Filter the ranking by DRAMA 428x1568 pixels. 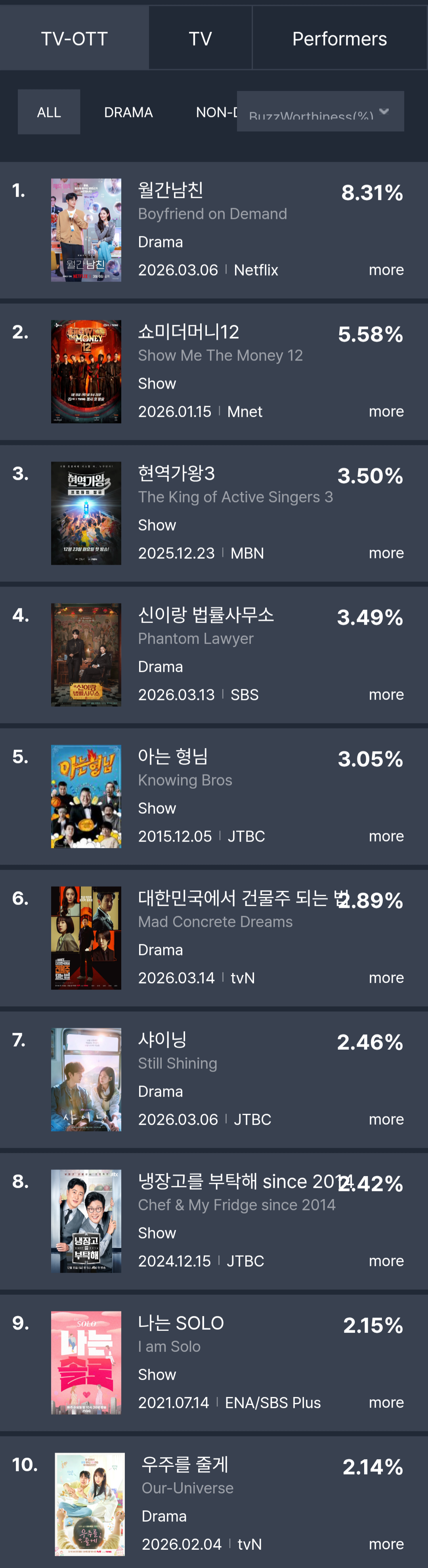[x=128, y=112]
